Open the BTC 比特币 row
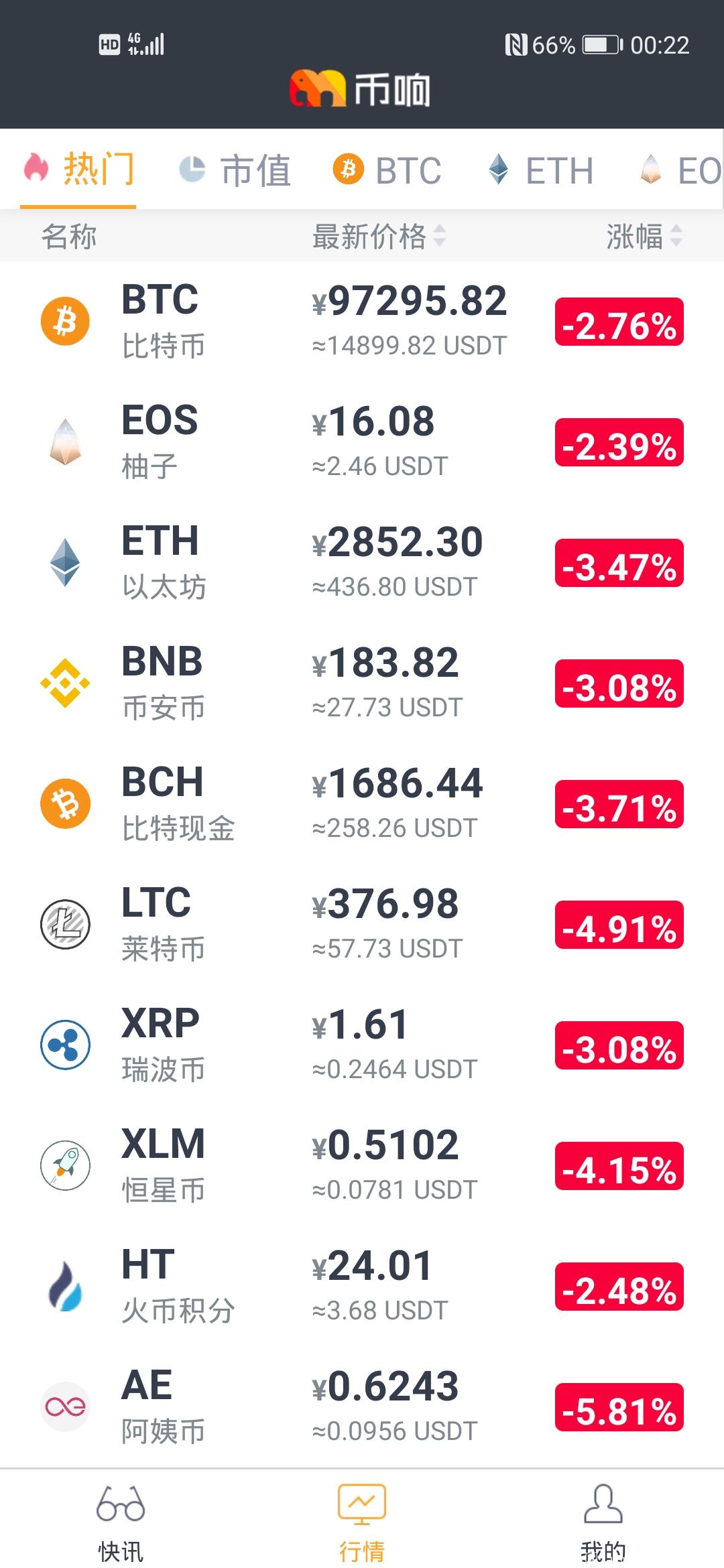The image size is (724, 1568). (x=362, y=322)
